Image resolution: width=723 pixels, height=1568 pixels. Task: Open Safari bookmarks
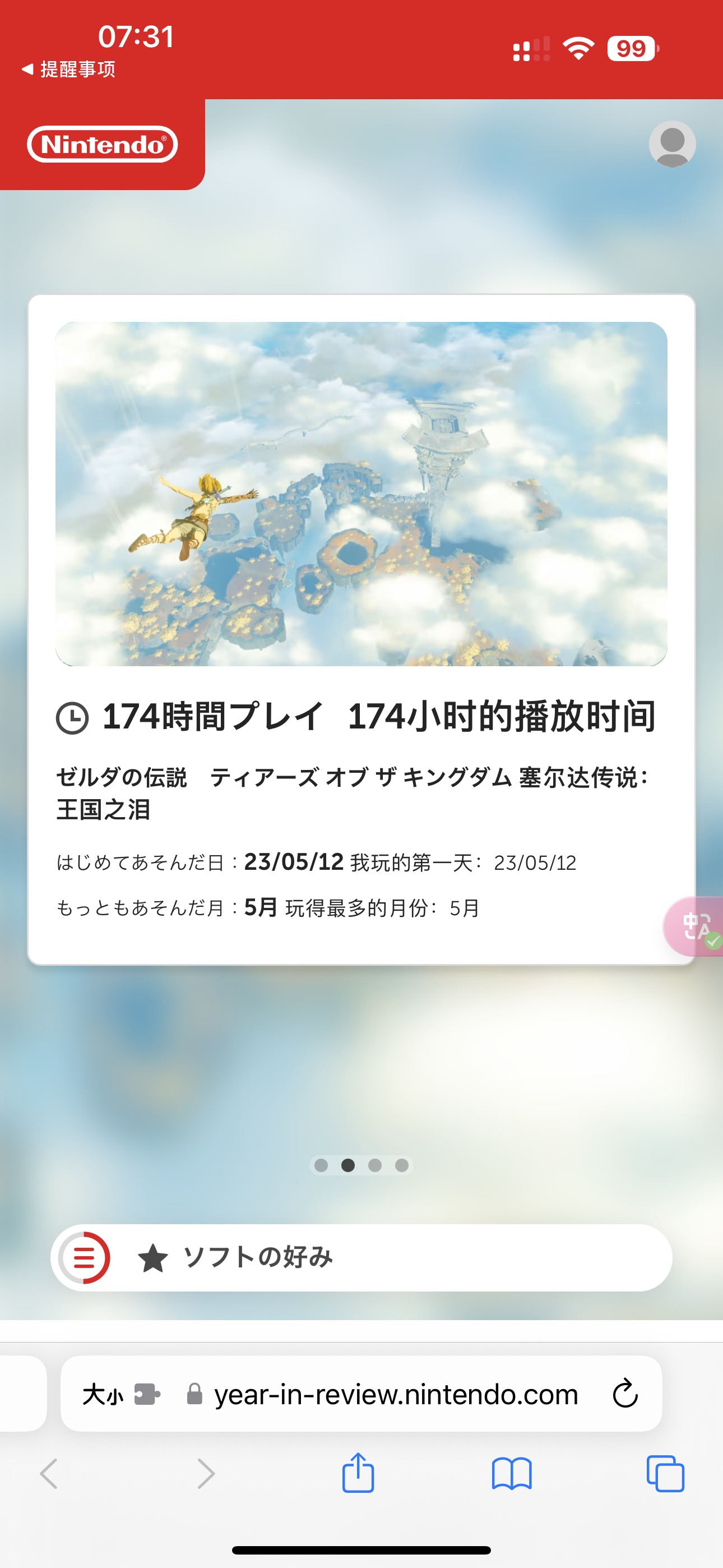511,1474
